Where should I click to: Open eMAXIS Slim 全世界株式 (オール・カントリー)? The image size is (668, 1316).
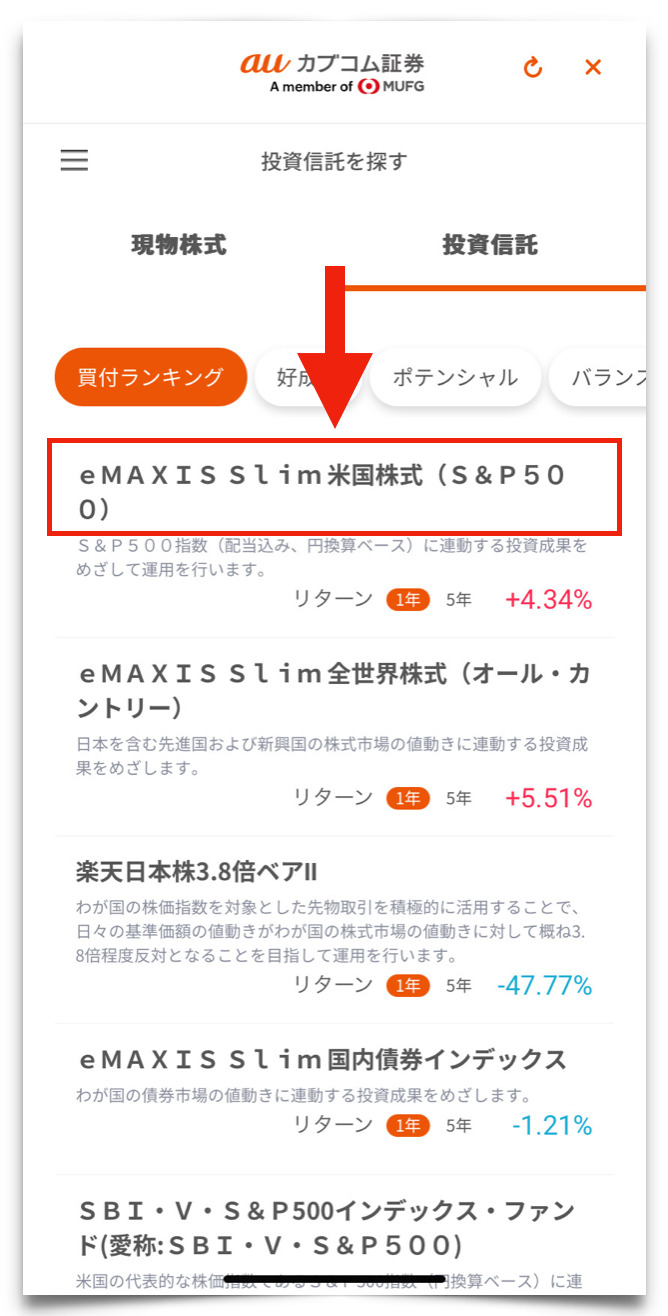[x=335, y=690]
